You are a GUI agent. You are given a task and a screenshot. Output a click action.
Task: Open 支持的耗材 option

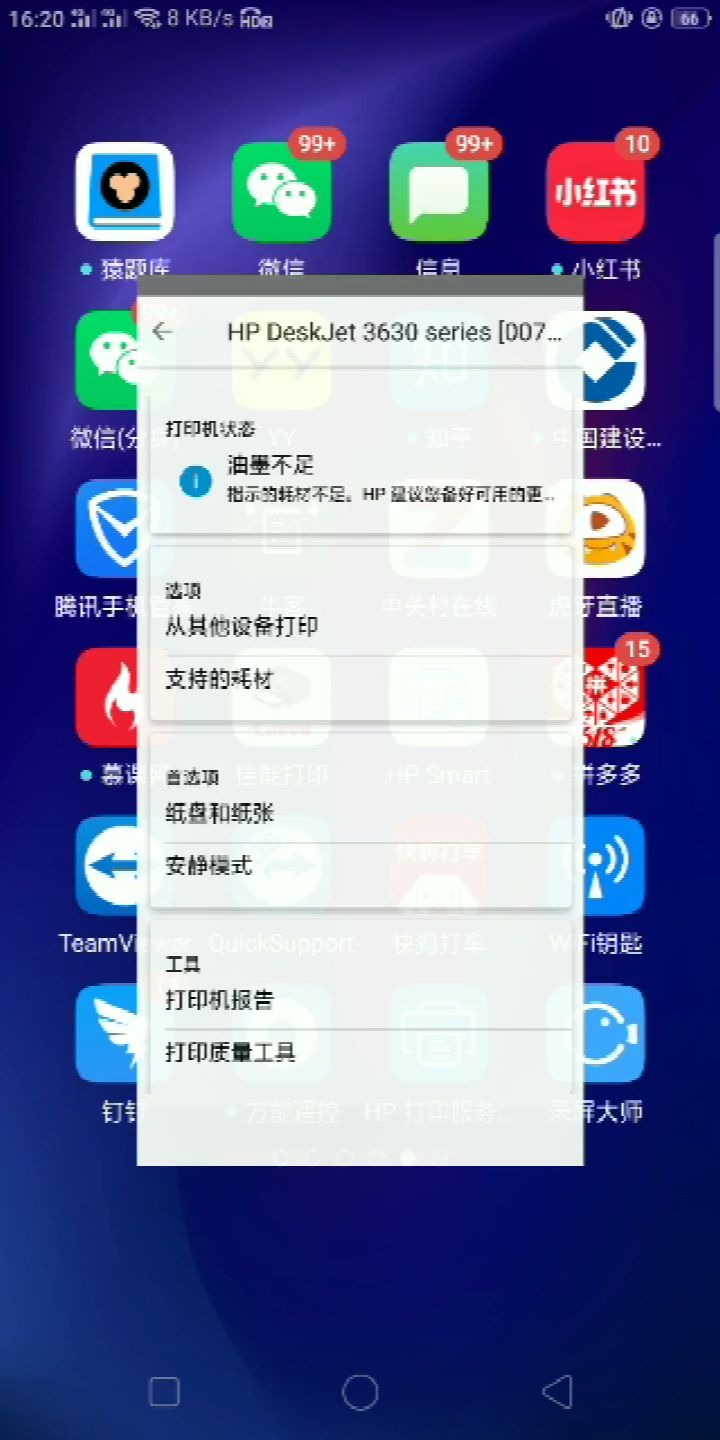[360, 681]
